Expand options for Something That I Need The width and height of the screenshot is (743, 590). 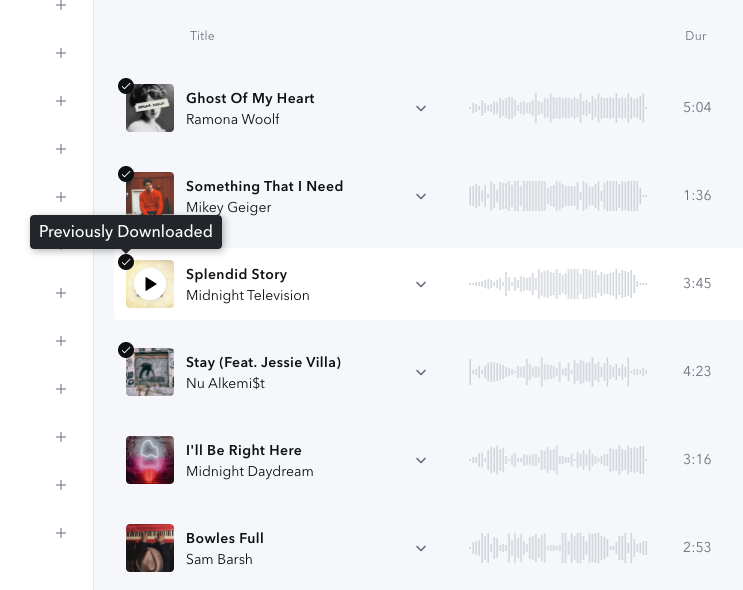click(x=421, y=196)
